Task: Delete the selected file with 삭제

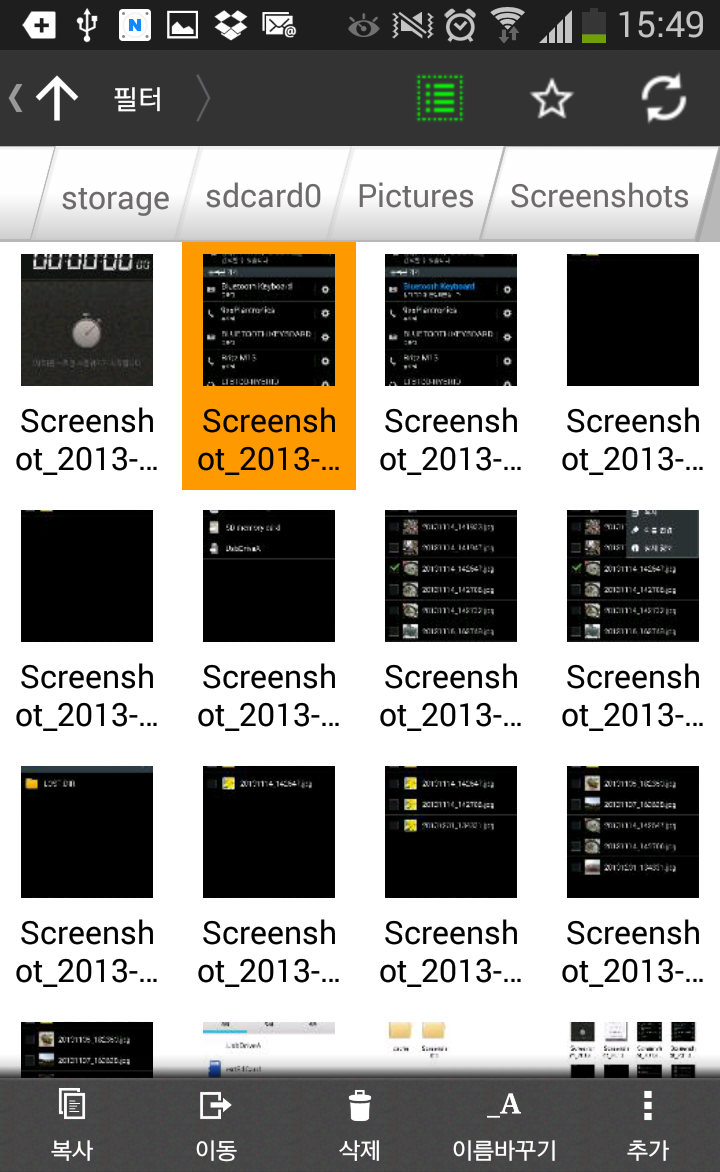Action: point(360,1125)
